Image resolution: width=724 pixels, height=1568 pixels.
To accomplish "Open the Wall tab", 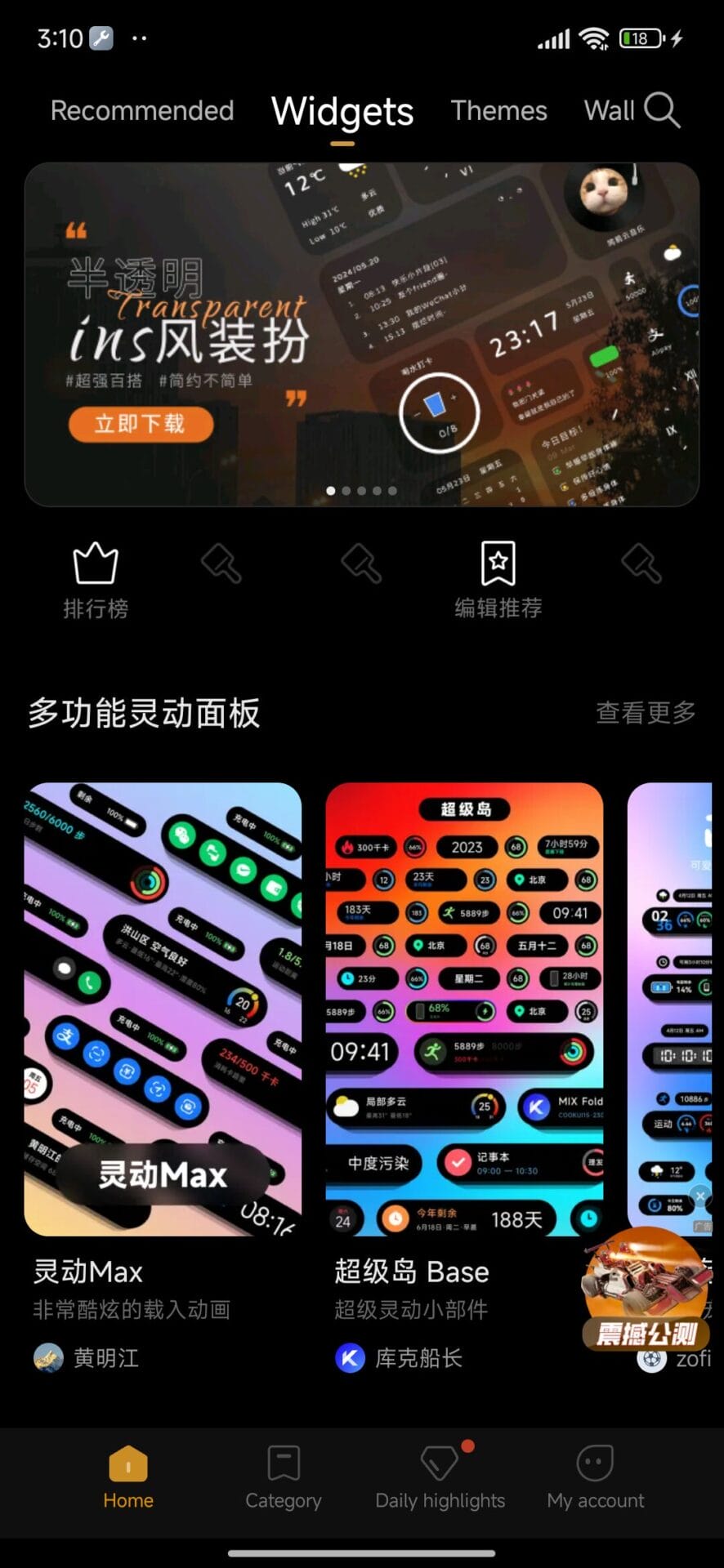I will (x=609, y=111).
